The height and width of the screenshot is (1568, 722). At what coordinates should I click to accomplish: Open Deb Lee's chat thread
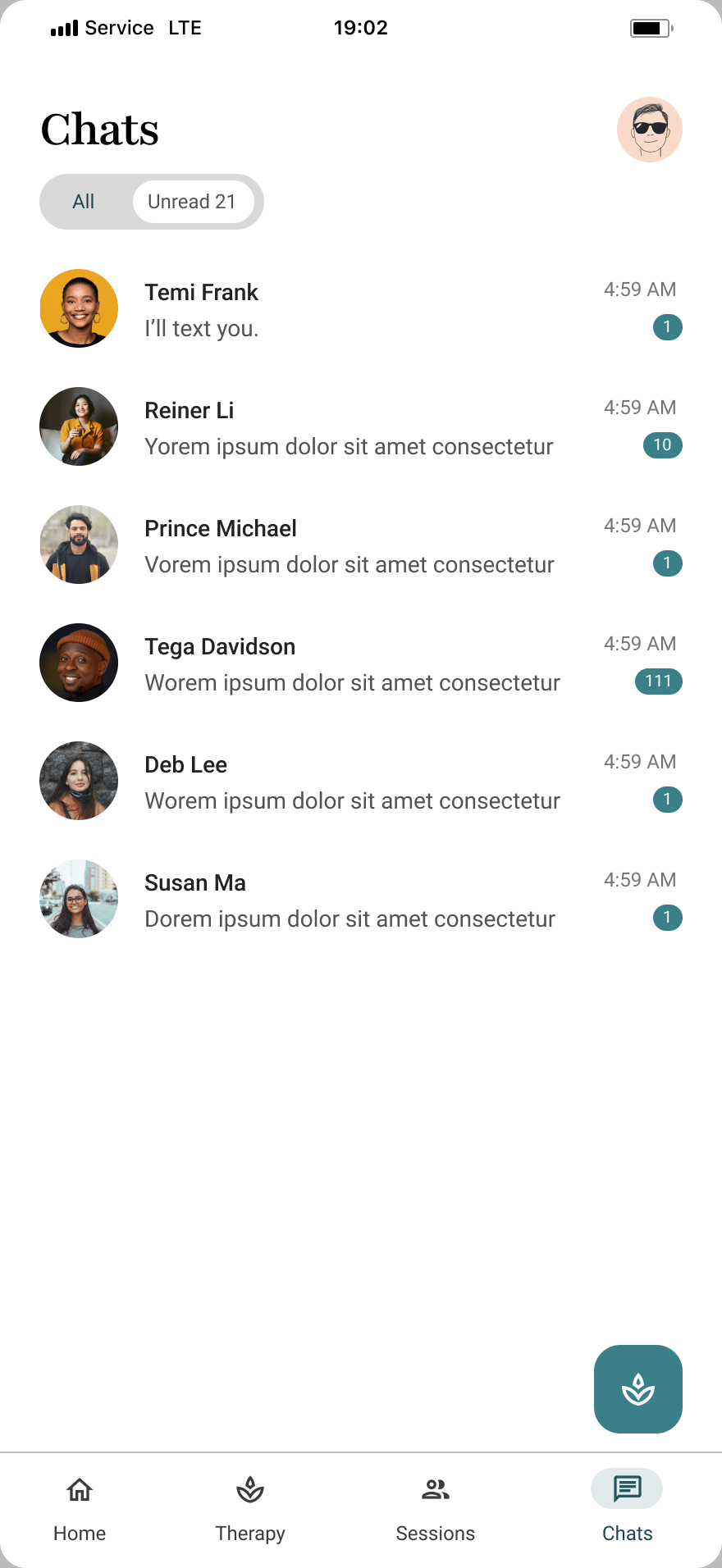361,781
